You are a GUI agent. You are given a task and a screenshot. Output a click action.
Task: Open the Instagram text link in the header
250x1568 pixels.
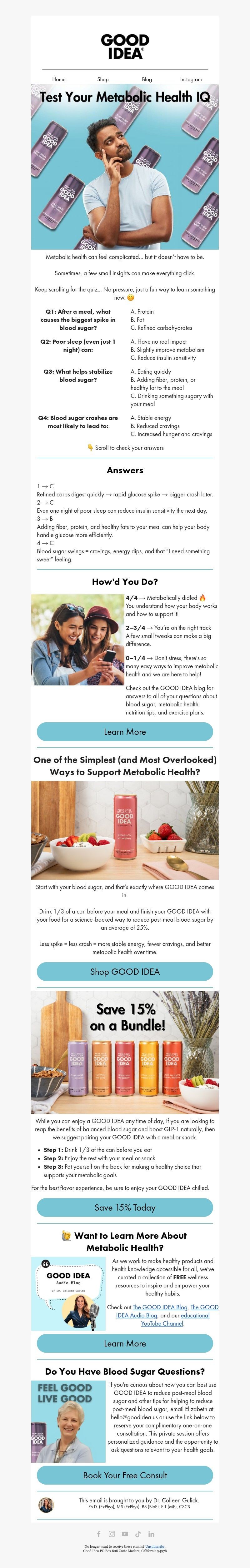coord(190,79)
